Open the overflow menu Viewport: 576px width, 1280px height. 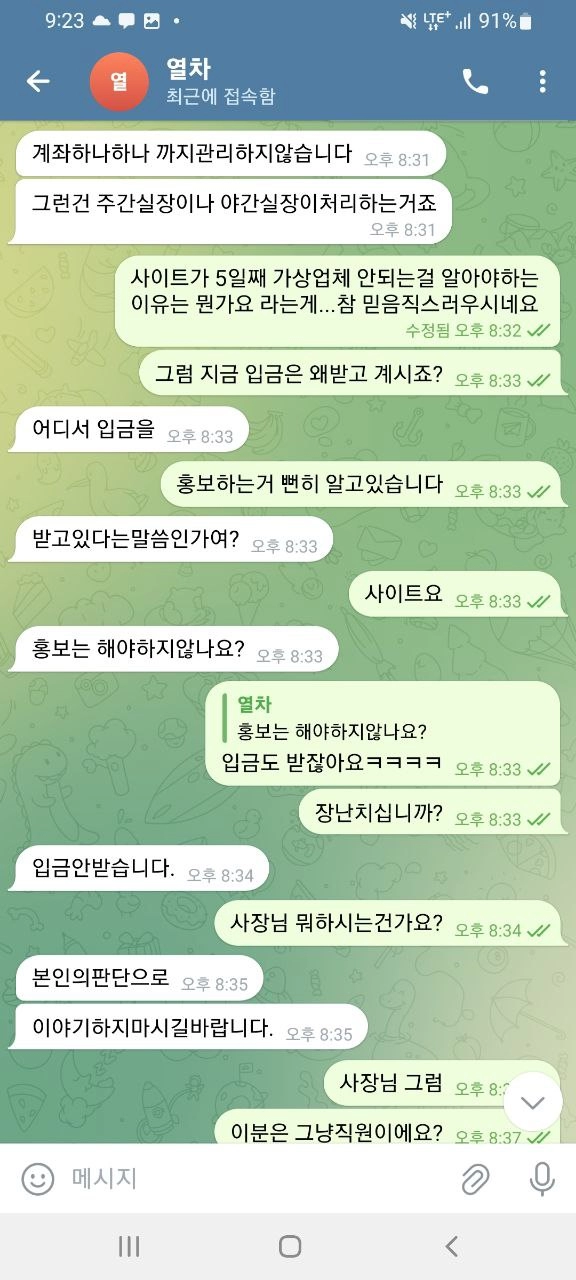click(x=542, y=82)
